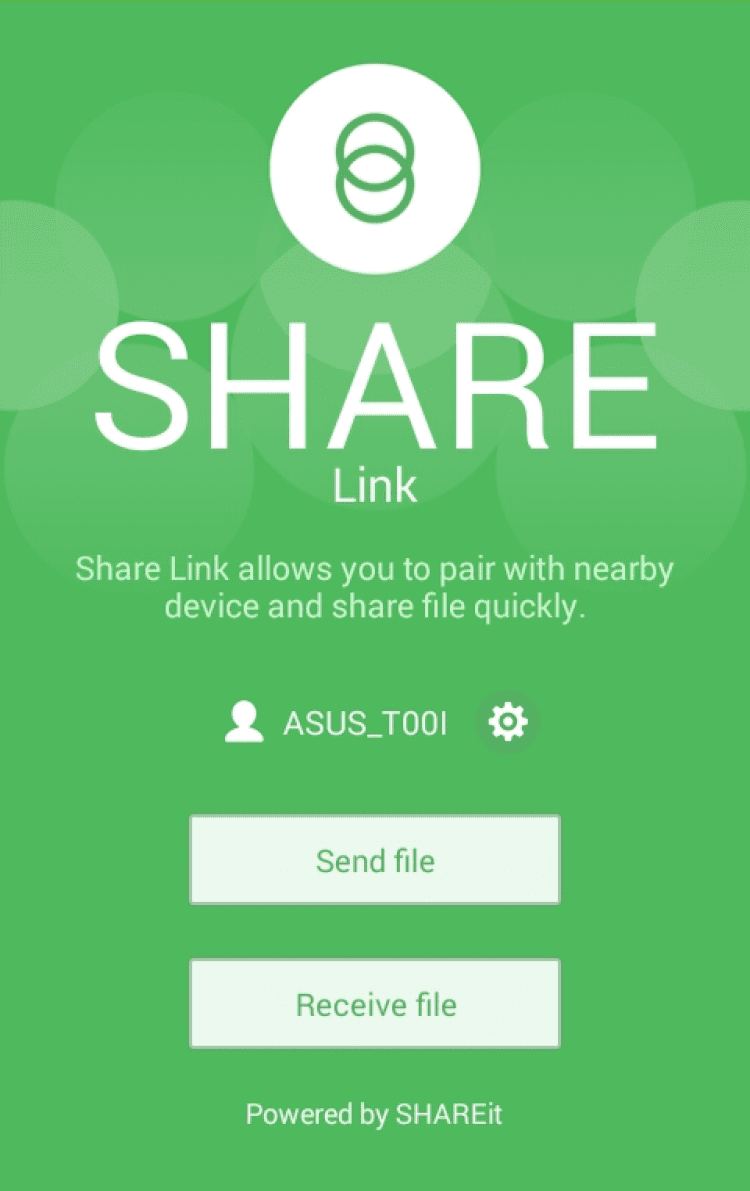Viewport: 750px width, 1191px height.
Task: Tap the Receive file button
Action: 375,1004
